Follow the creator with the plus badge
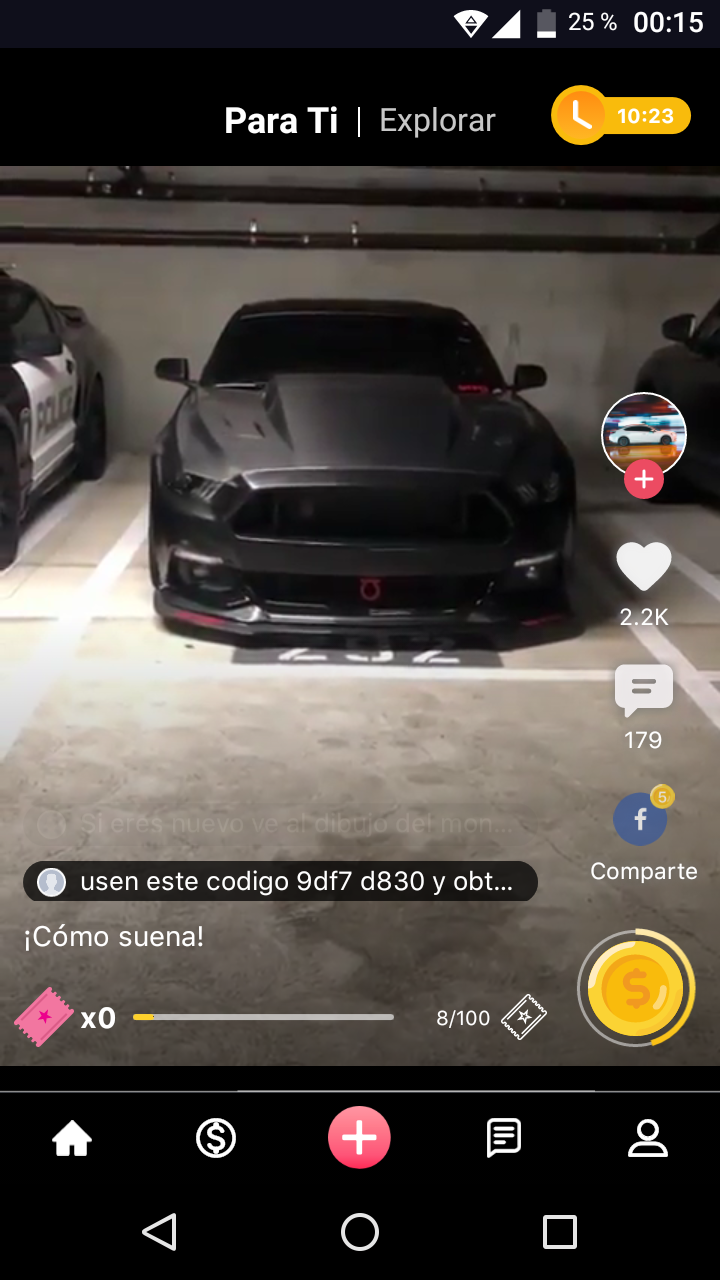 pos(644,480)
